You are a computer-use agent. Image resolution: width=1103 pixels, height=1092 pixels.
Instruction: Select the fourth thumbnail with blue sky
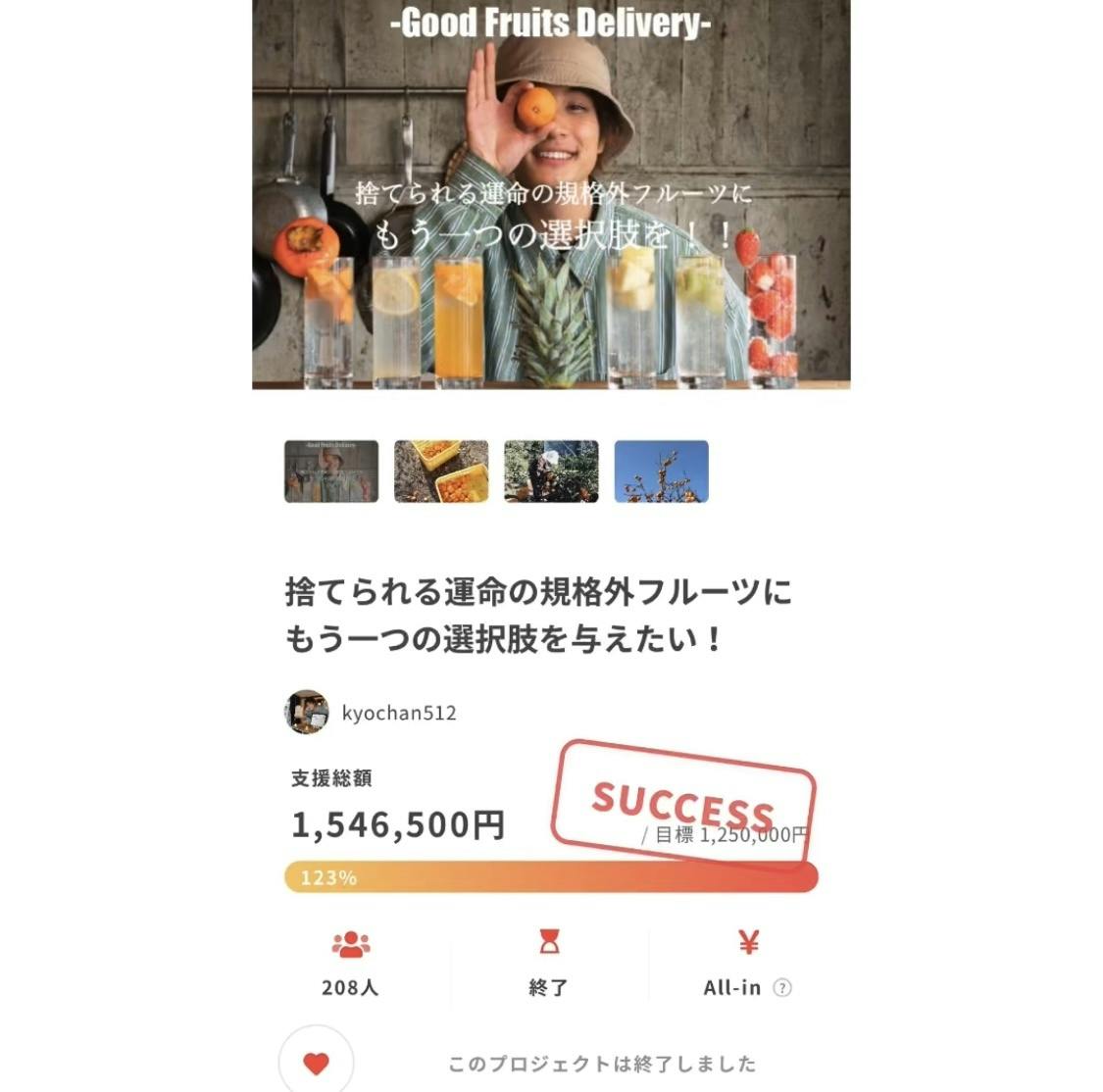[661, 472]
